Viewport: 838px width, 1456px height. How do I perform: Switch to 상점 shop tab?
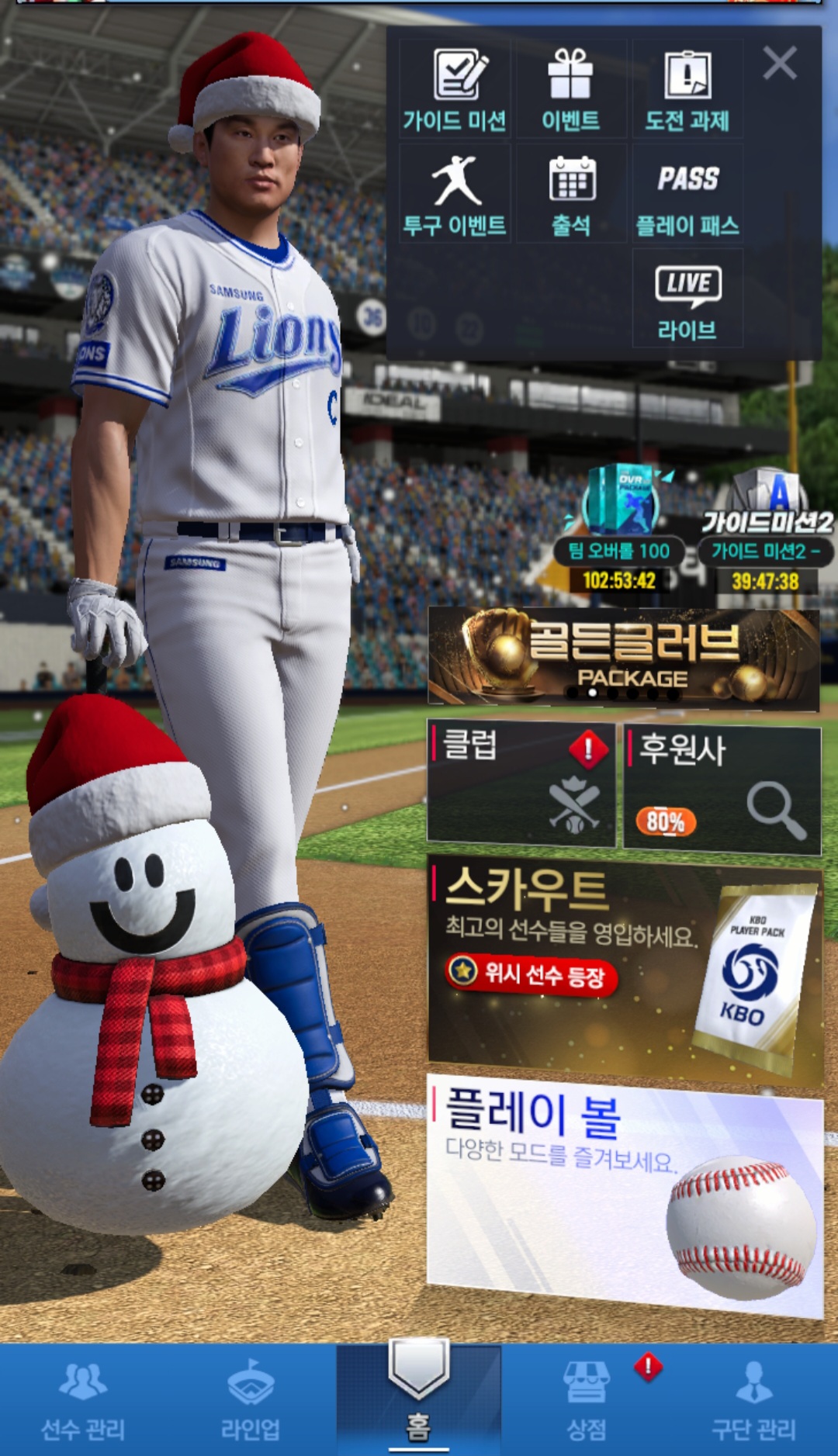(587, 1400)
